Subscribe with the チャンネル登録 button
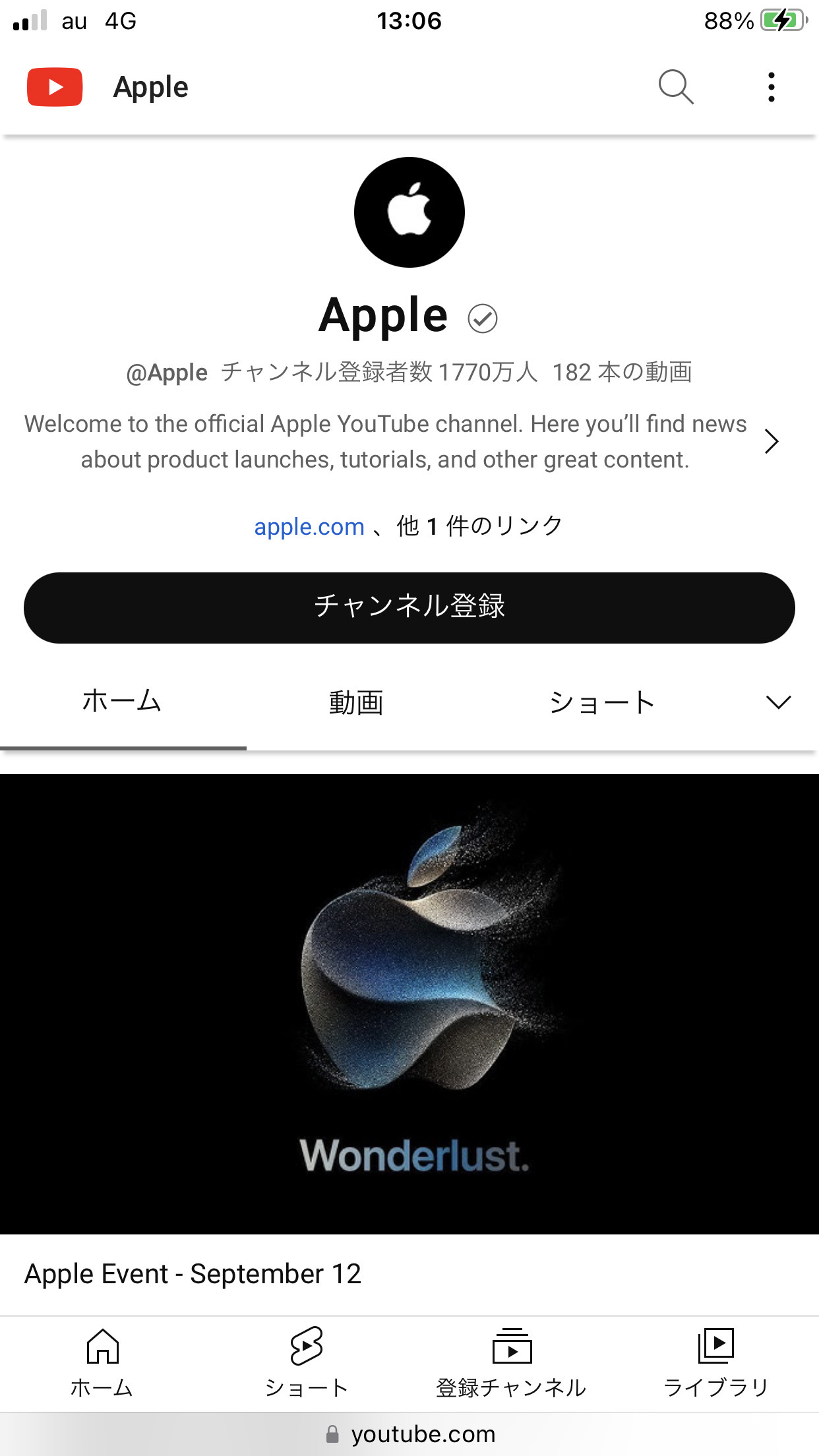 click(x=409, y=607)
